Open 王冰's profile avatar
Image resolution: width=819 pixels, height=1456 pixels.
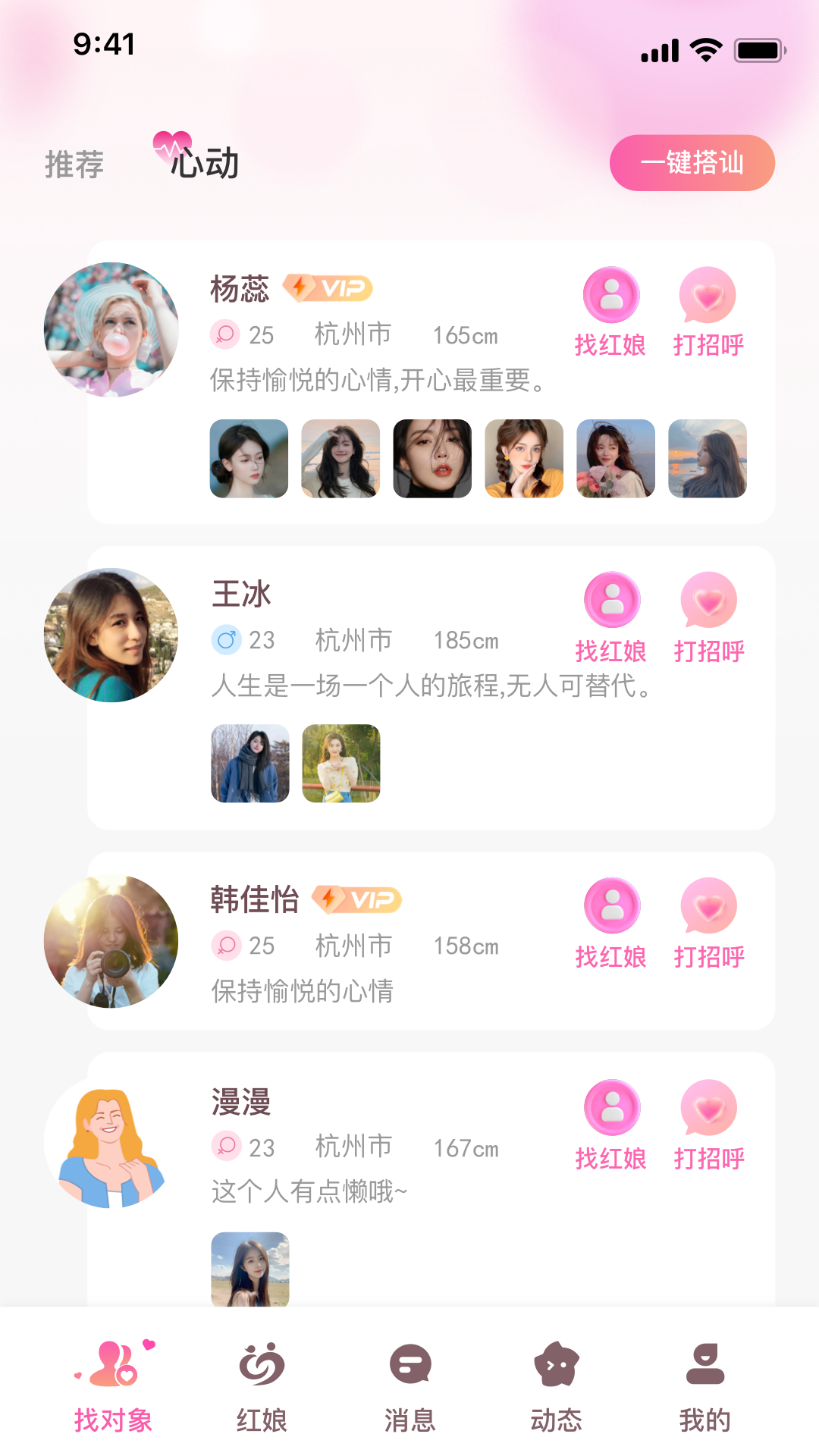[x=111, y=635]
